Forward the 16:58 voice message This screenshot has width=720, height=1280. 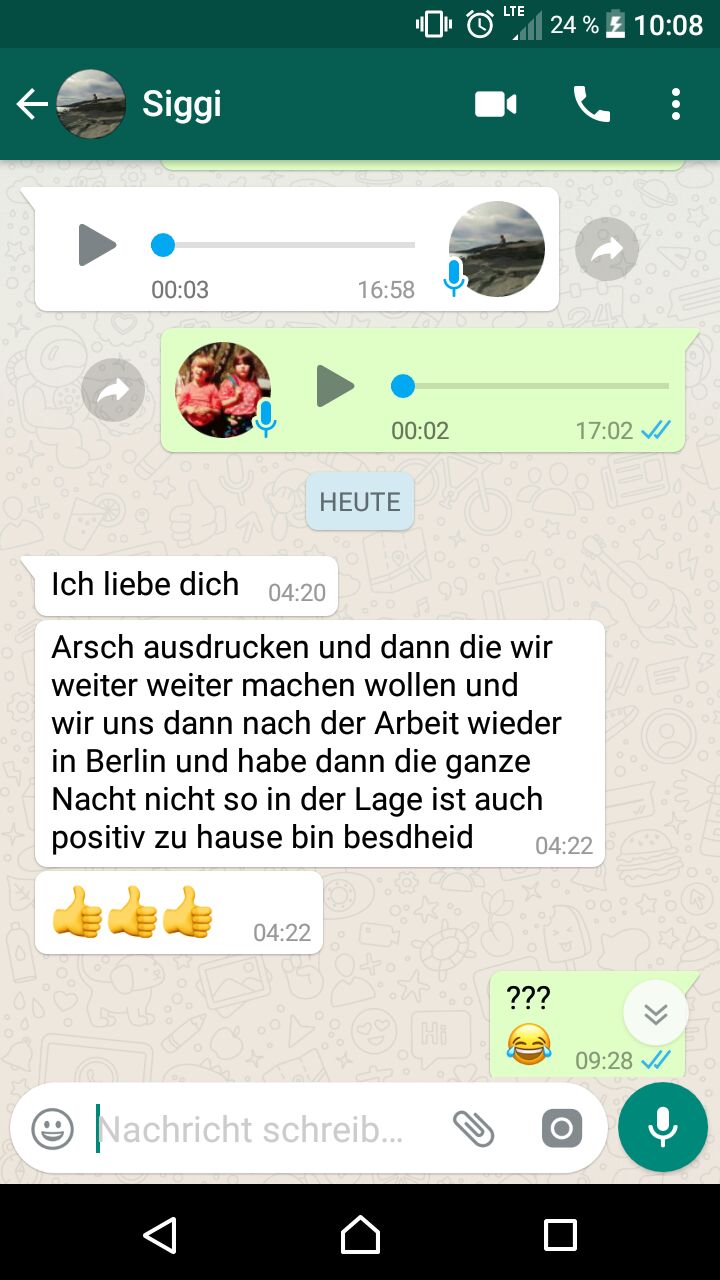[x=606, y=249]
